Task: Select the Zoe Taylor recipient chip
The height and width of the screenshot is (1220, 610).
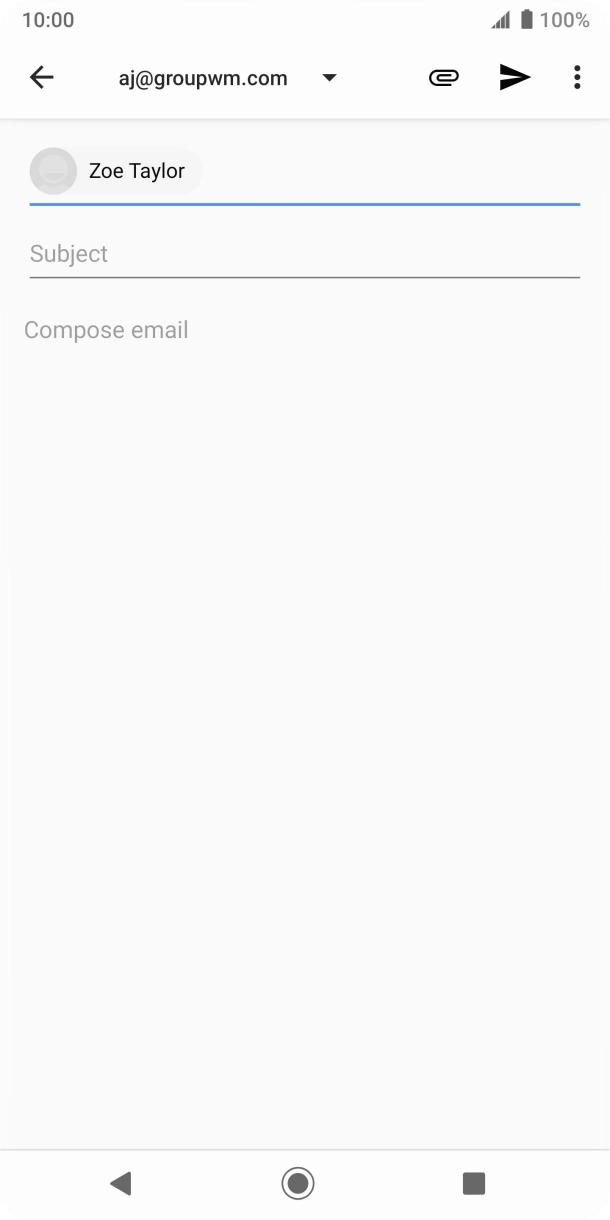Action: coord(116,171)
